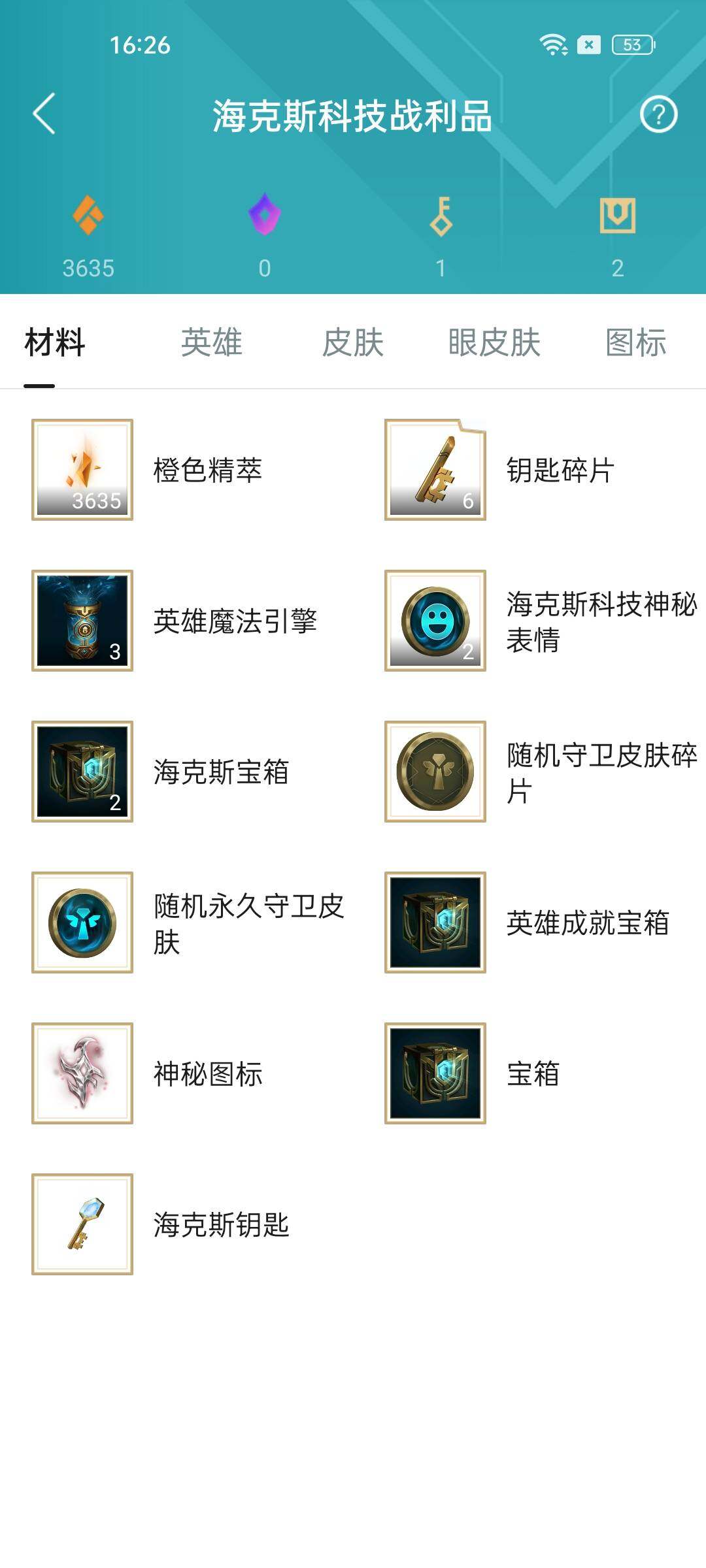
Task: Select the 图标 tab
Action: (x=635, y=342)
